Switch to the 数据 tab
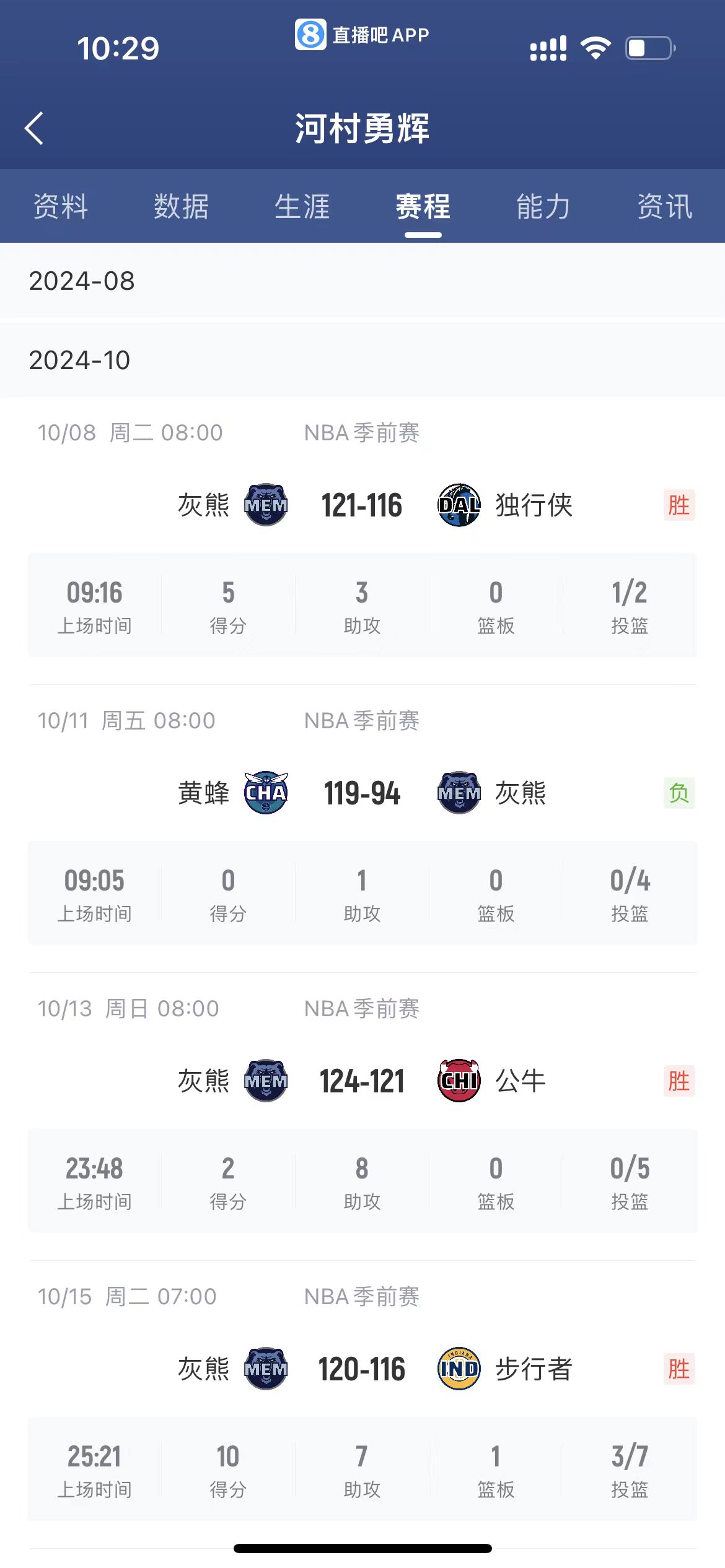This screenshot has width=725, height=1568. (181, 207)
